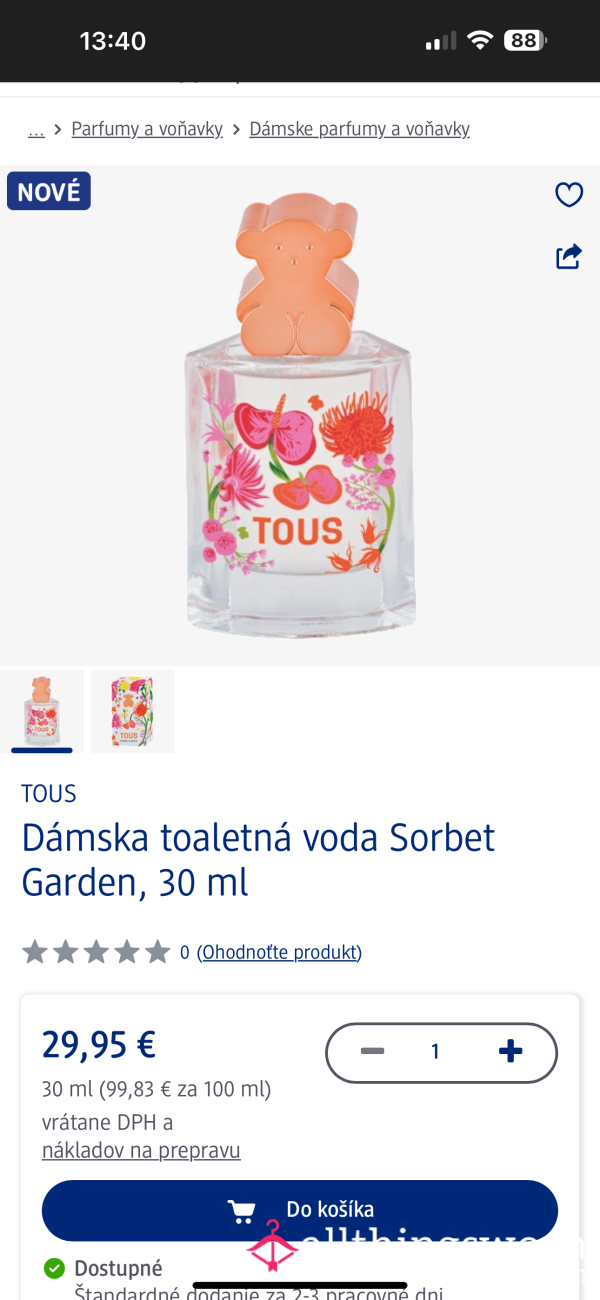Select the bottle thumbnail image
600x1300 pixels.
click(x=42, y=711)
